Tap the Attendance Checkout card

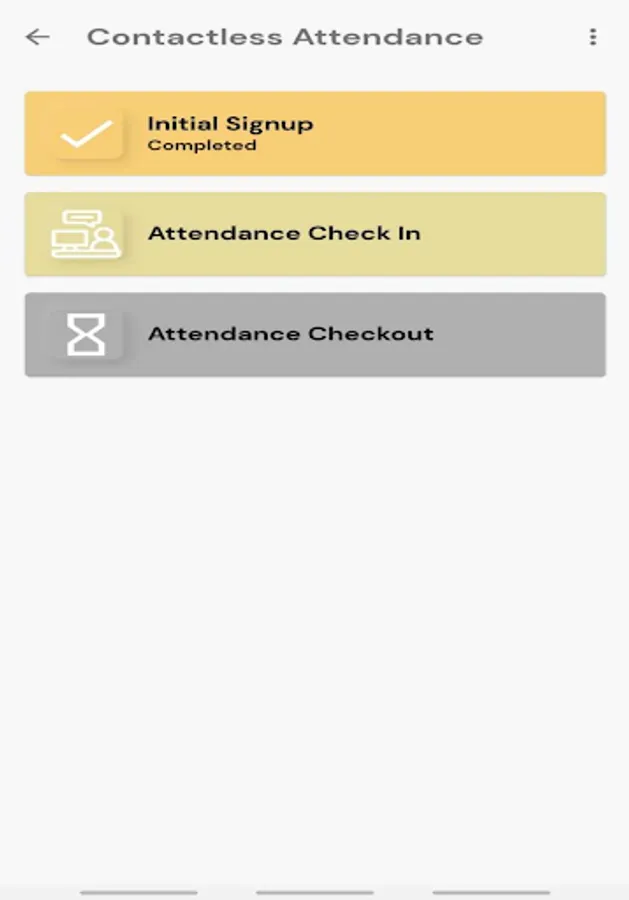point(315,334)
